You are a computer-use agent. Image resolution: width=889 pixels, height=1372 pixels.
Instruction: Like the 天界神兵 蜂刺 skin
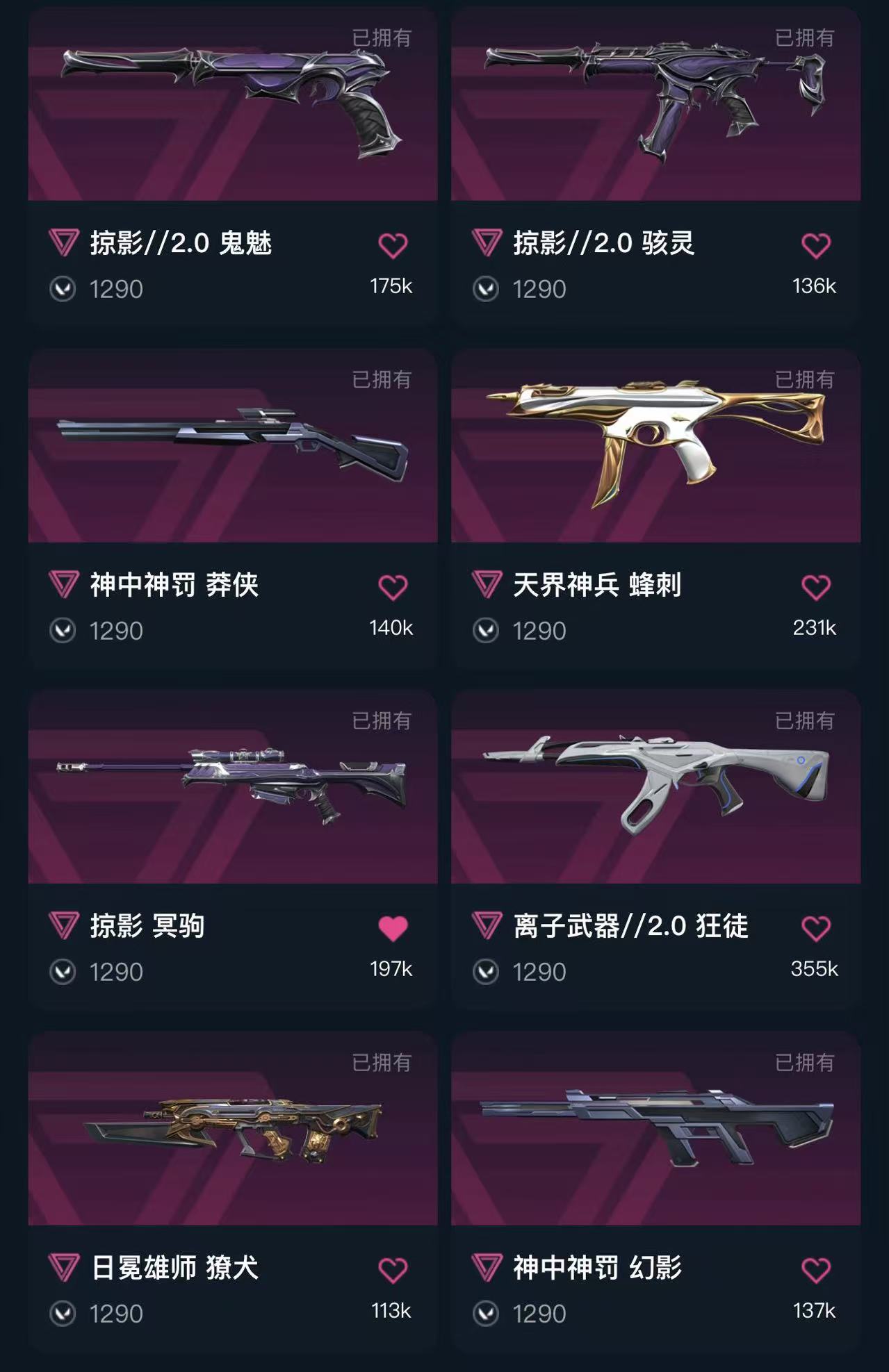click(816, 587)
